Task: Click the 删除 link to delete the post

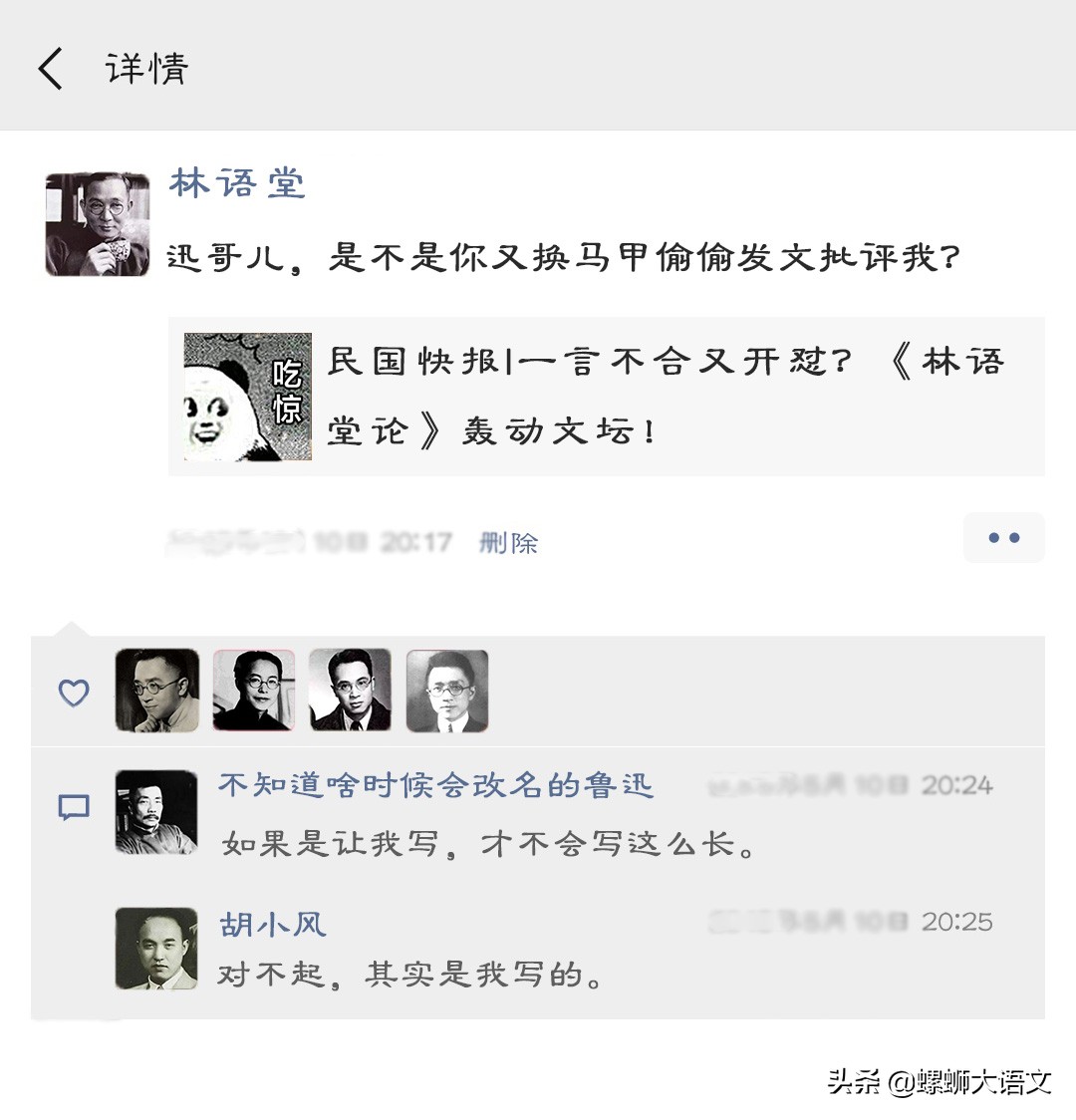Action: pyautogui.click(x=510, y=541)
